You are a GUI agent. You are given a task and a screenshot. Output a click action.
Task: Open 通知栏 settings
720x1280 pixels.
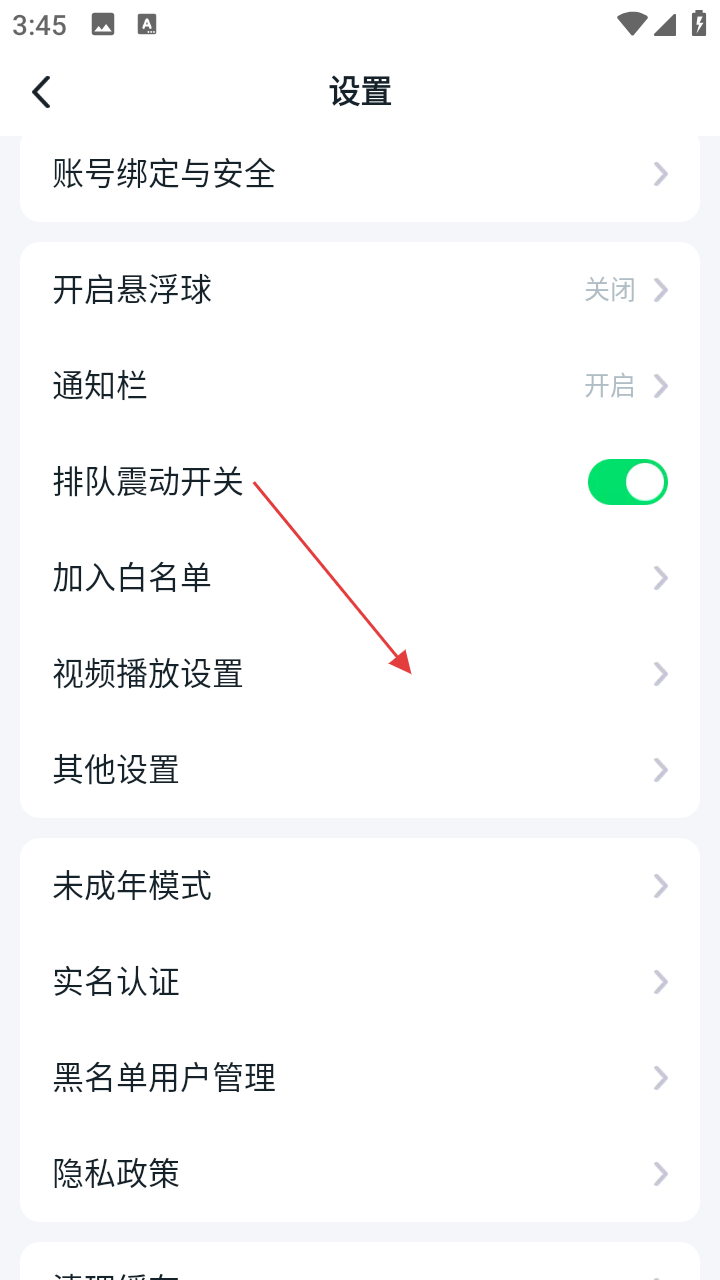coord(360,386)
